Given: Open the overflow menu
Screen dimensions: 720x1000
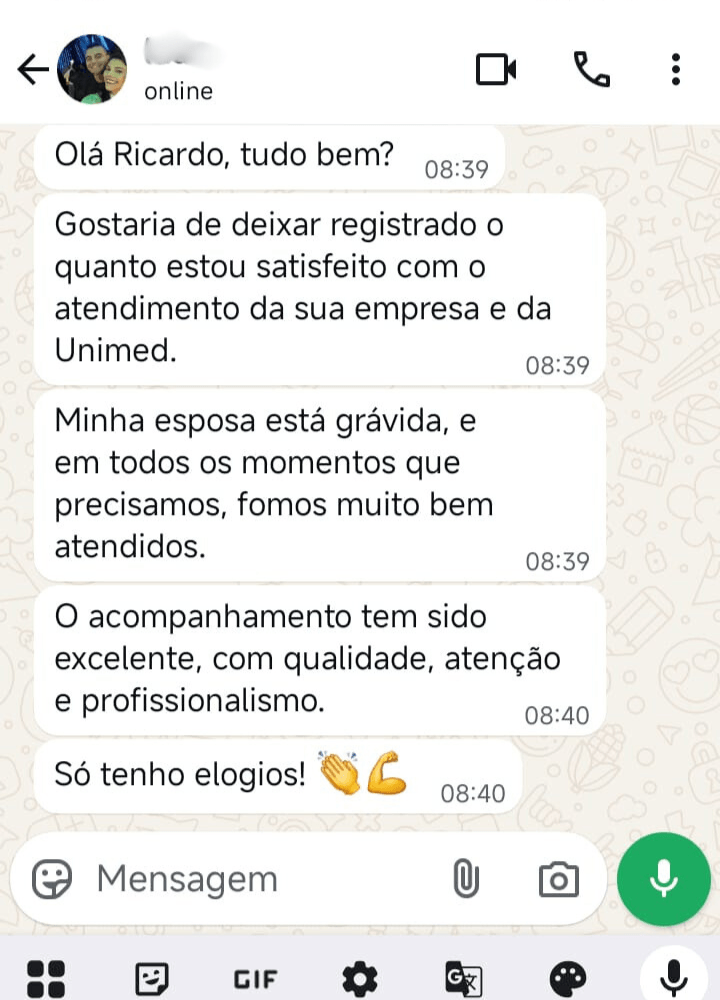Looking at the screenshot, I should tap(676, 70).
